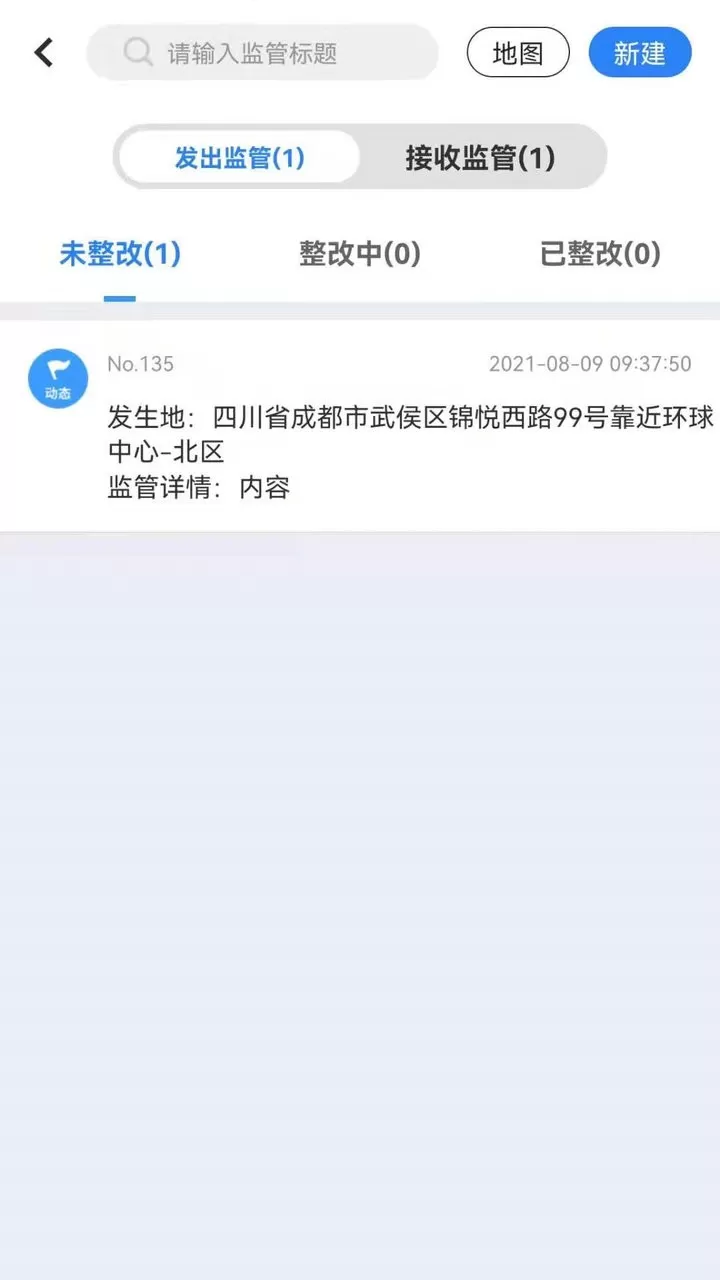Switch to the 已整改(0) tab
720x1280 pixels.
(600, 254)
